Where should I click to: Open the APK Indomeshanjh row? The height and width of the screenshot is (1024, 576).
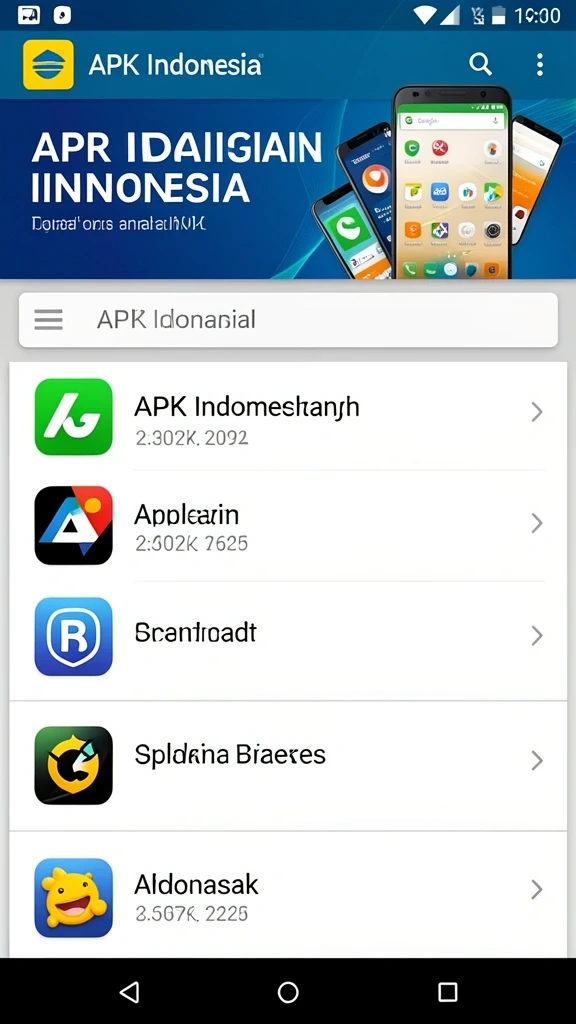pyautogui.click(x=288, y=417)
